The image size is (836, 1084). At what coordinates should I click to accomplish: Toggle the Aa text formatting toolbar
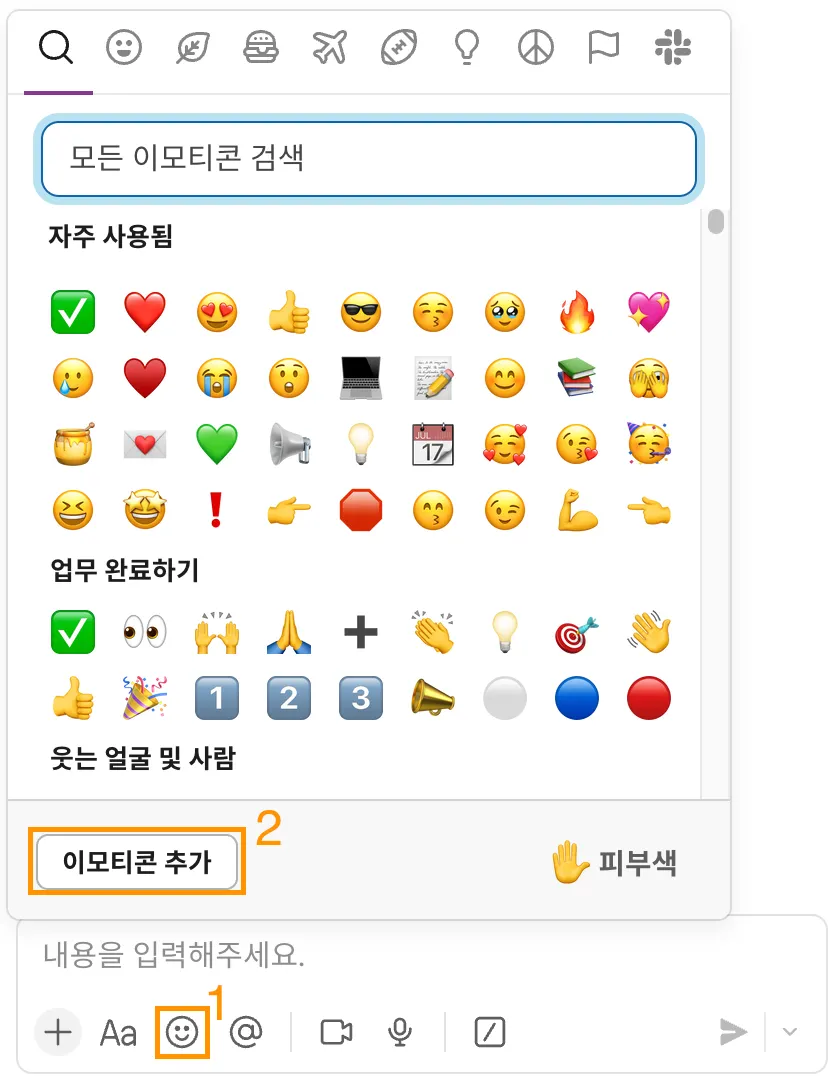click(118, 1032)
